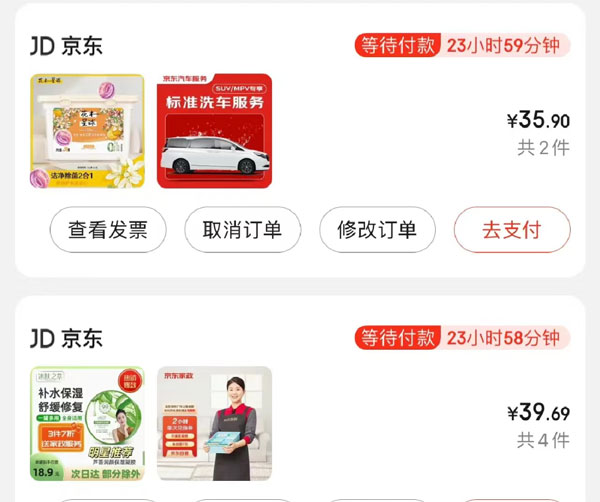Open the 补水保湿 face mask product thumbnail
This screenshot has height=502, width=600.
point(87,423)
